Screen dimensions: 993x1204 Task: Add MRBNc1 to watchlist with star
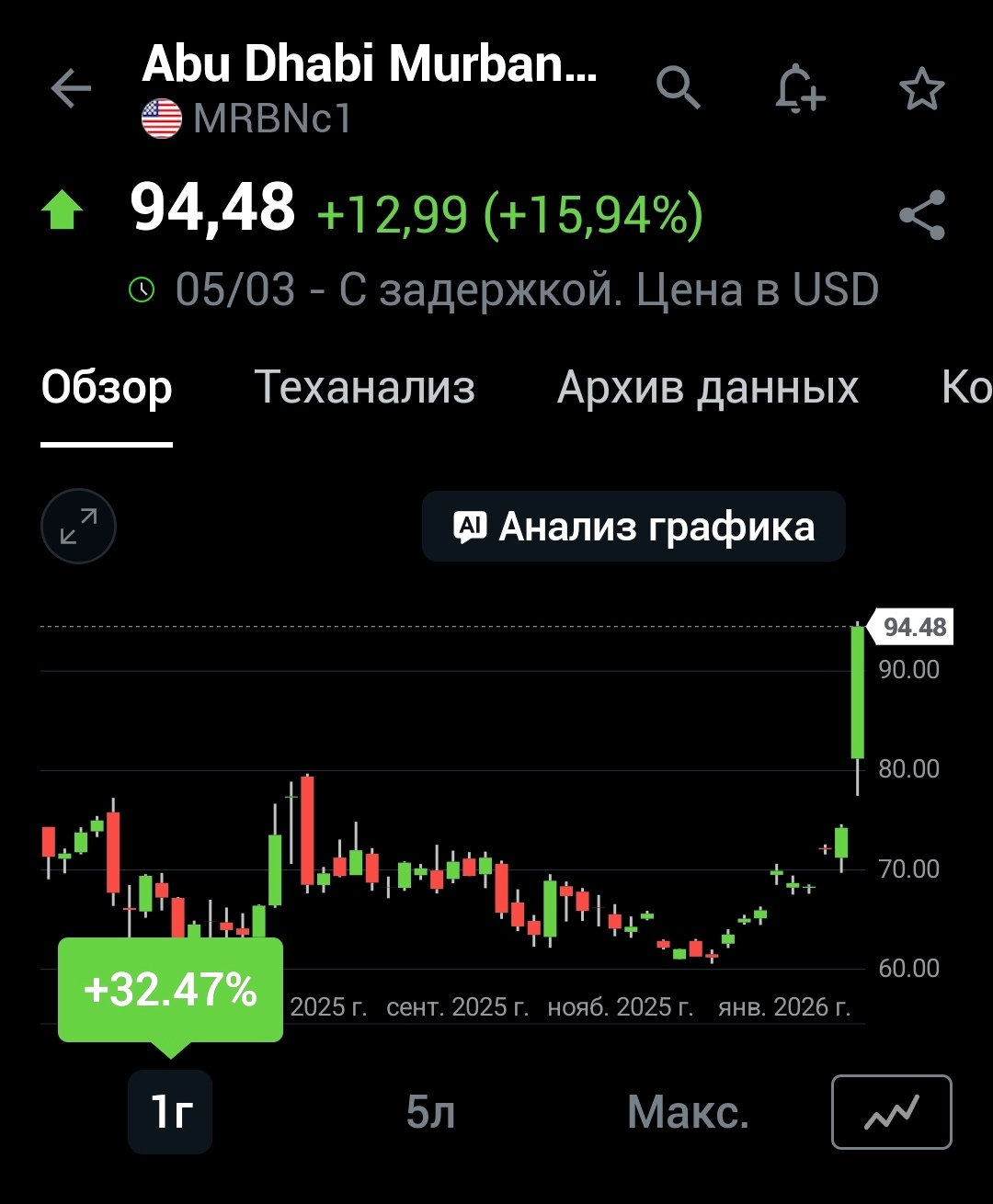(x=921, y=89)
